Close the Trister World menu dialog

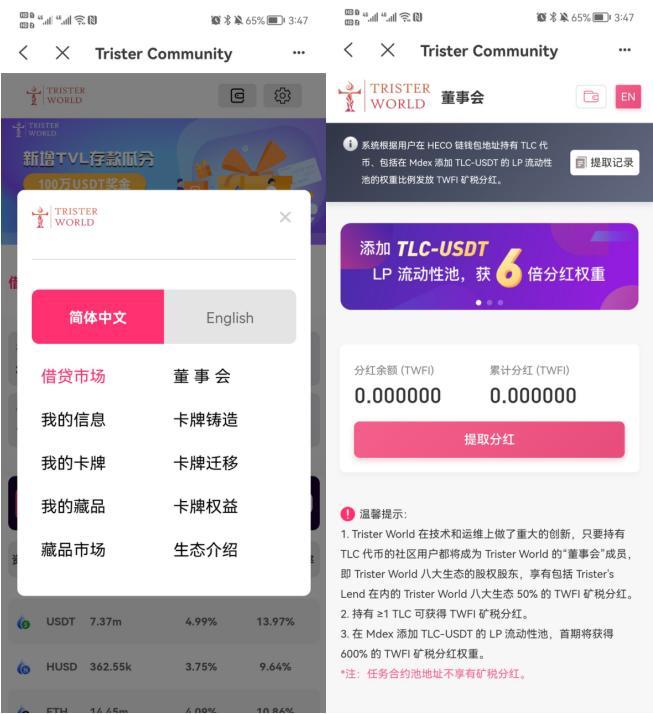point(285,217)
